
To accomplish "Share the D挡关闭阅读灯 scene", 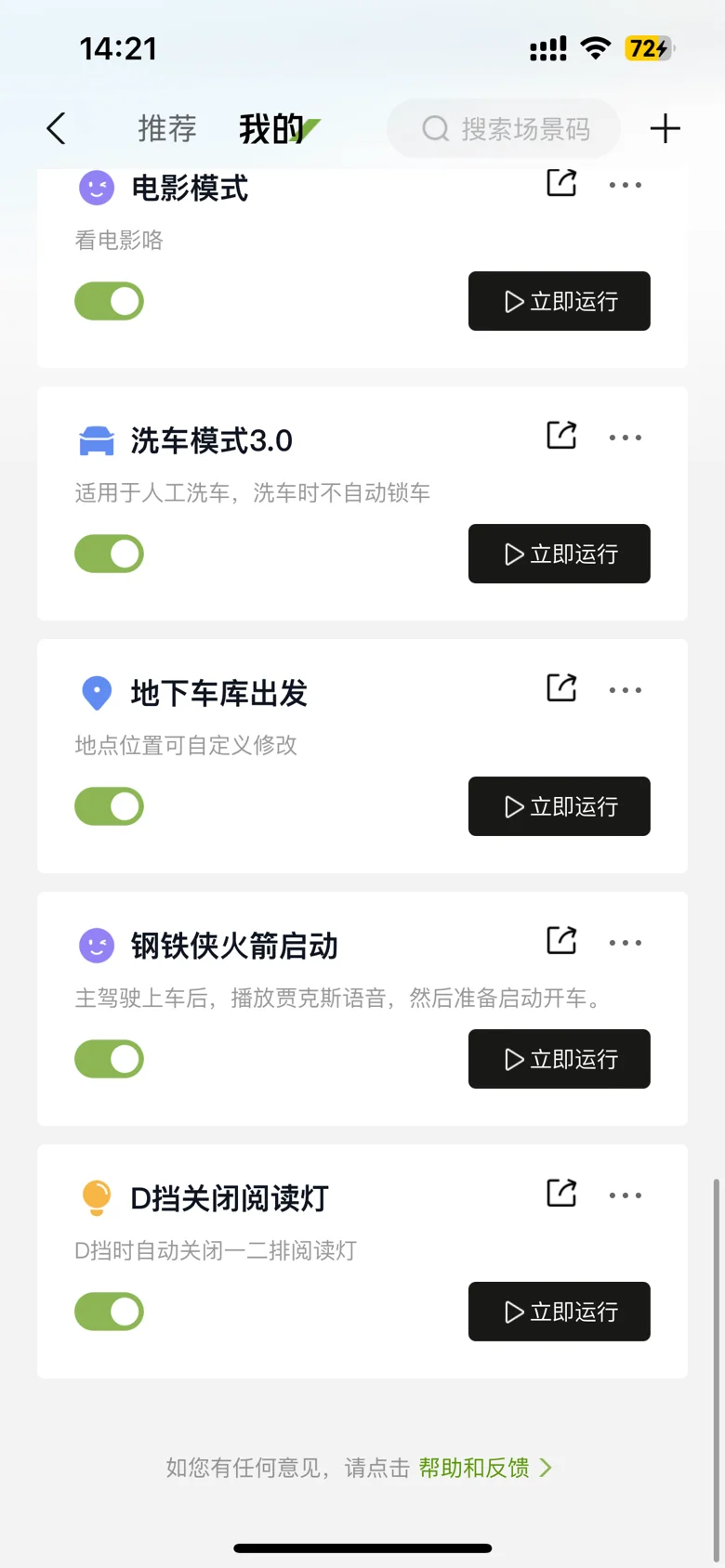I will click(x=561, y=1194).
